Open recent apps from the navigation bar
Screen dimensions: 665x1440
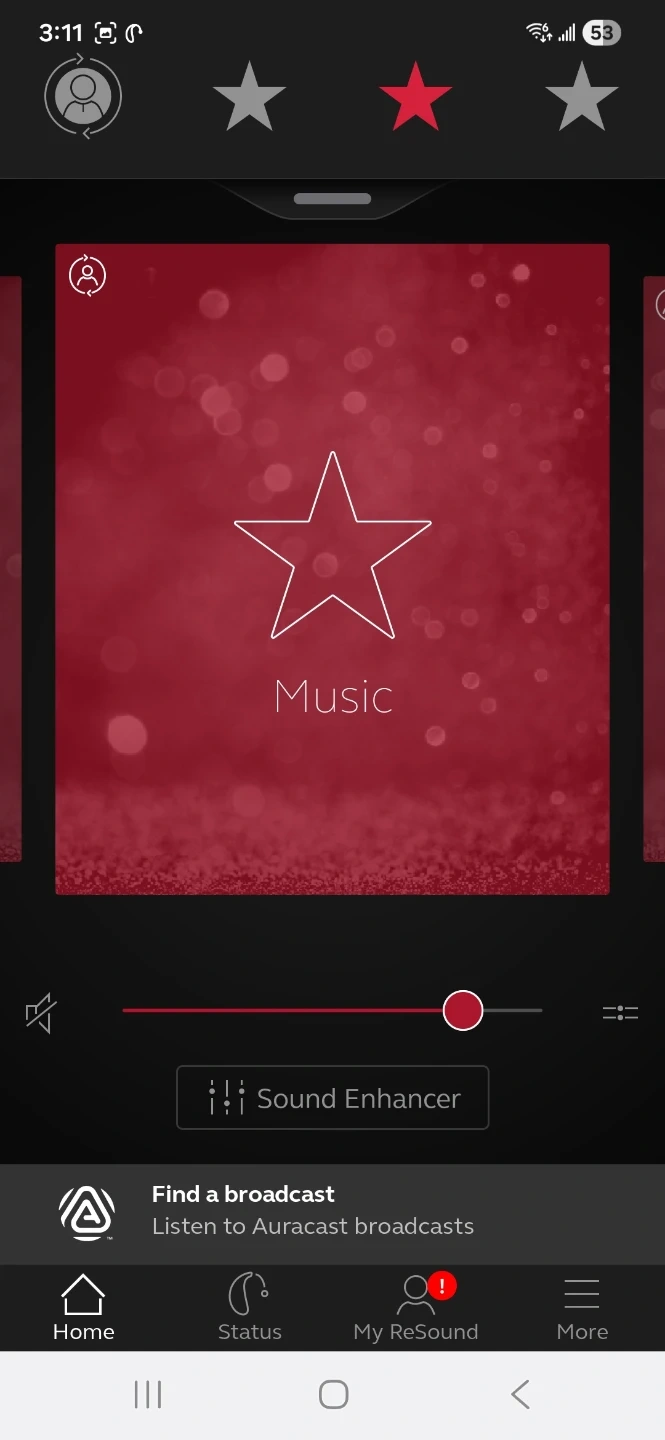pyautogui.click(x=148, y=1394)
